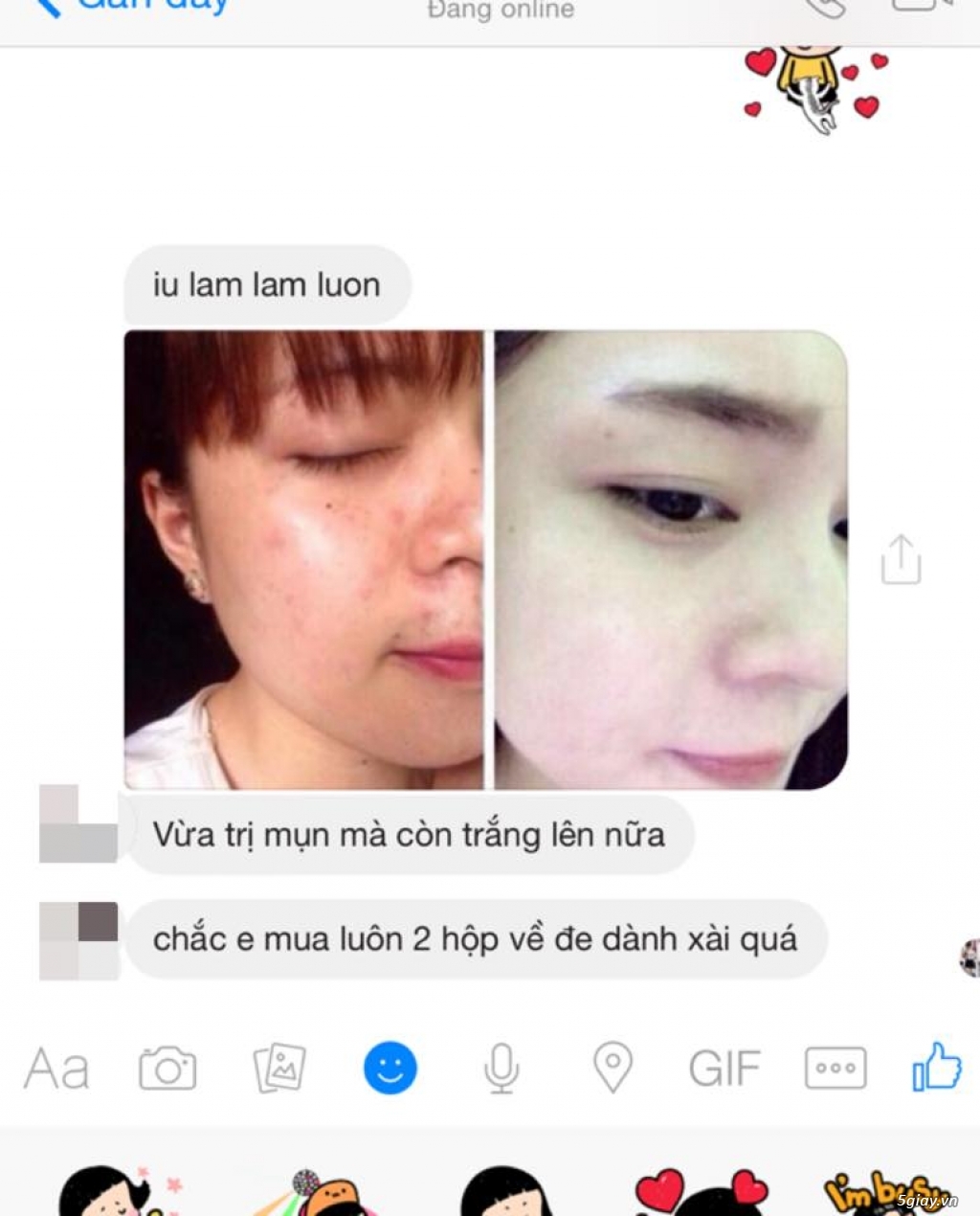Screen dimensions: 980x1216
Task: Send a thumbs-up like
Action: (x=936, y=1067)
